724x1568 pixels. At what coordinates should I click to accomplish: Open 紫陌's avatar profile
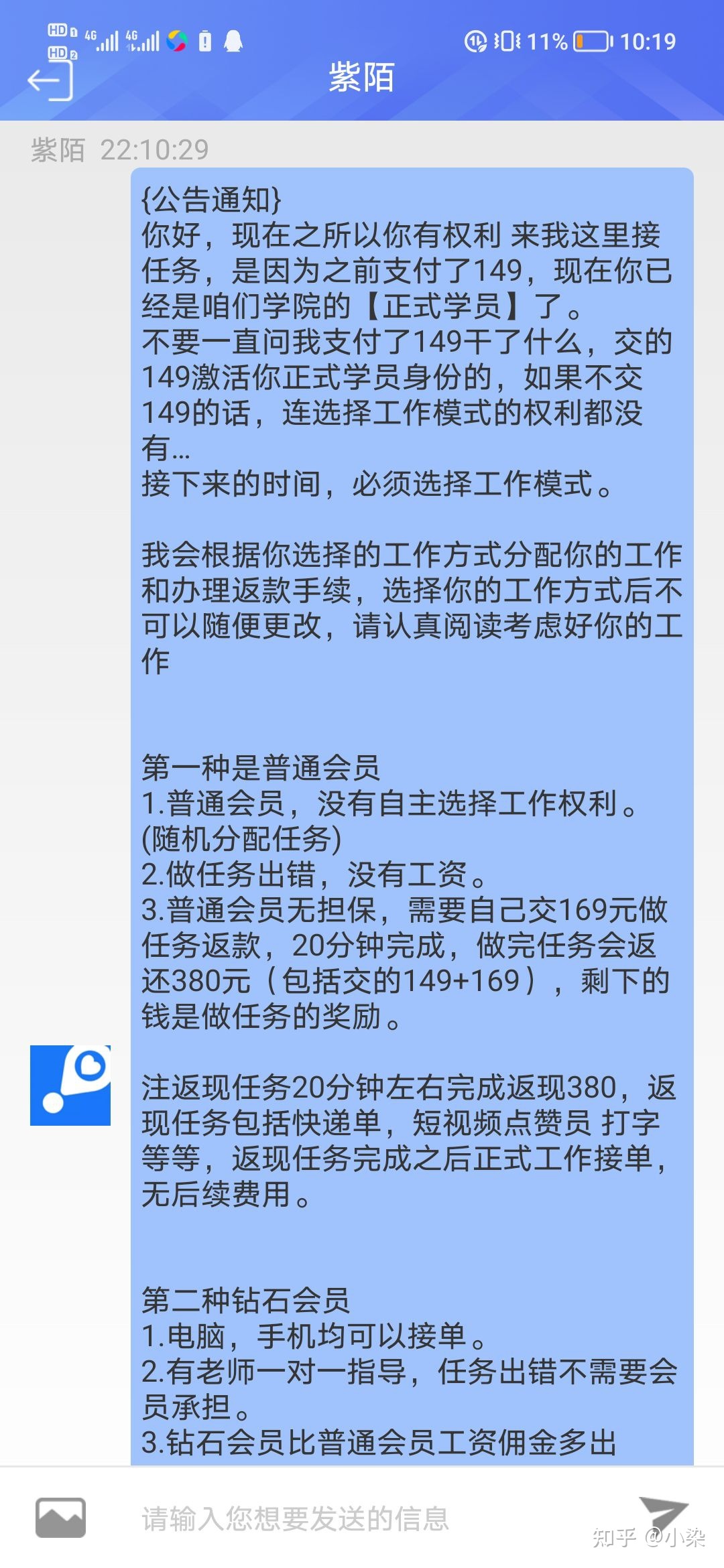[70, 1085]
